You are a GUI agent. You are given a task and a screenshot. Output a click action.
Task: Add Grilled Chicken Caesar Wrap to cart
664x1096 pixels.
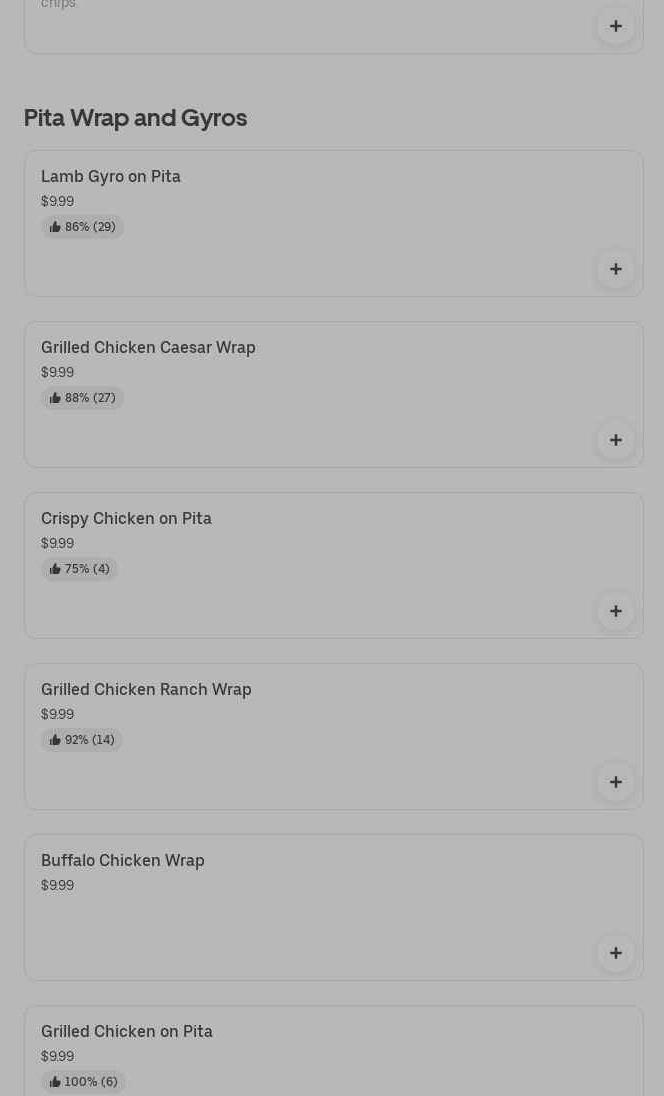point(615,440)
